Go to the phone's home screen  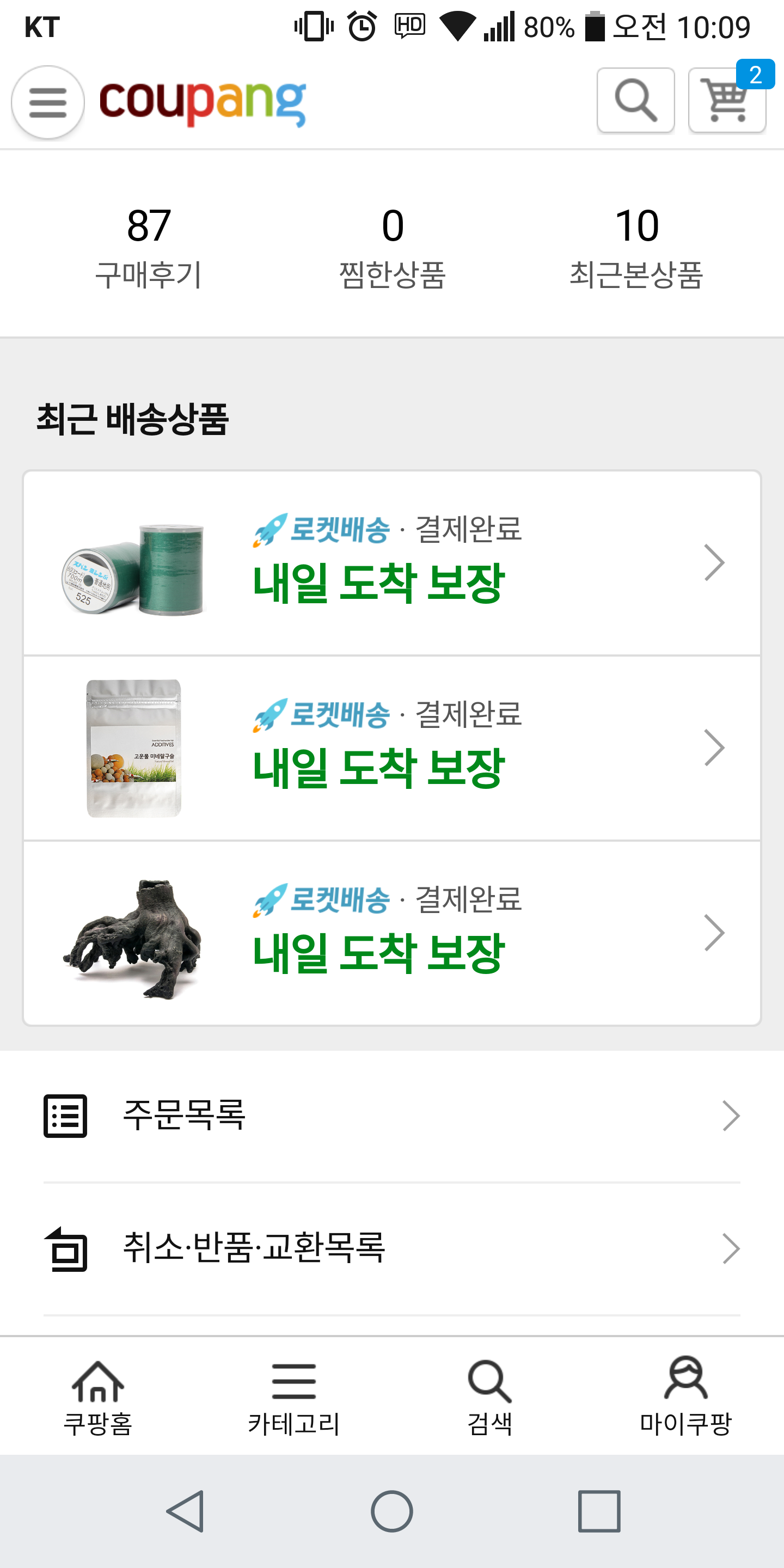[392, 1511]
